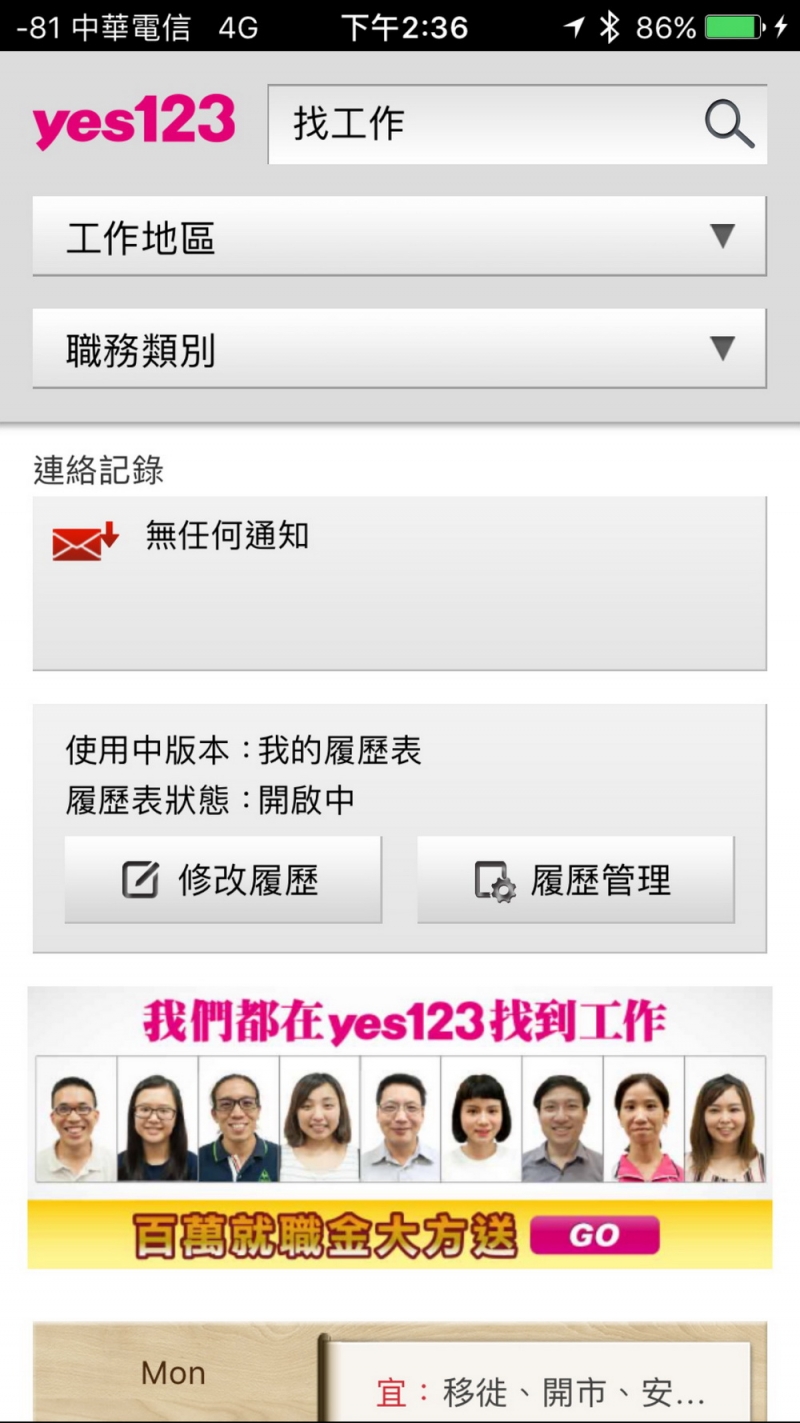Expand the 工作地區 dropdown

click(x=399, y=237)
